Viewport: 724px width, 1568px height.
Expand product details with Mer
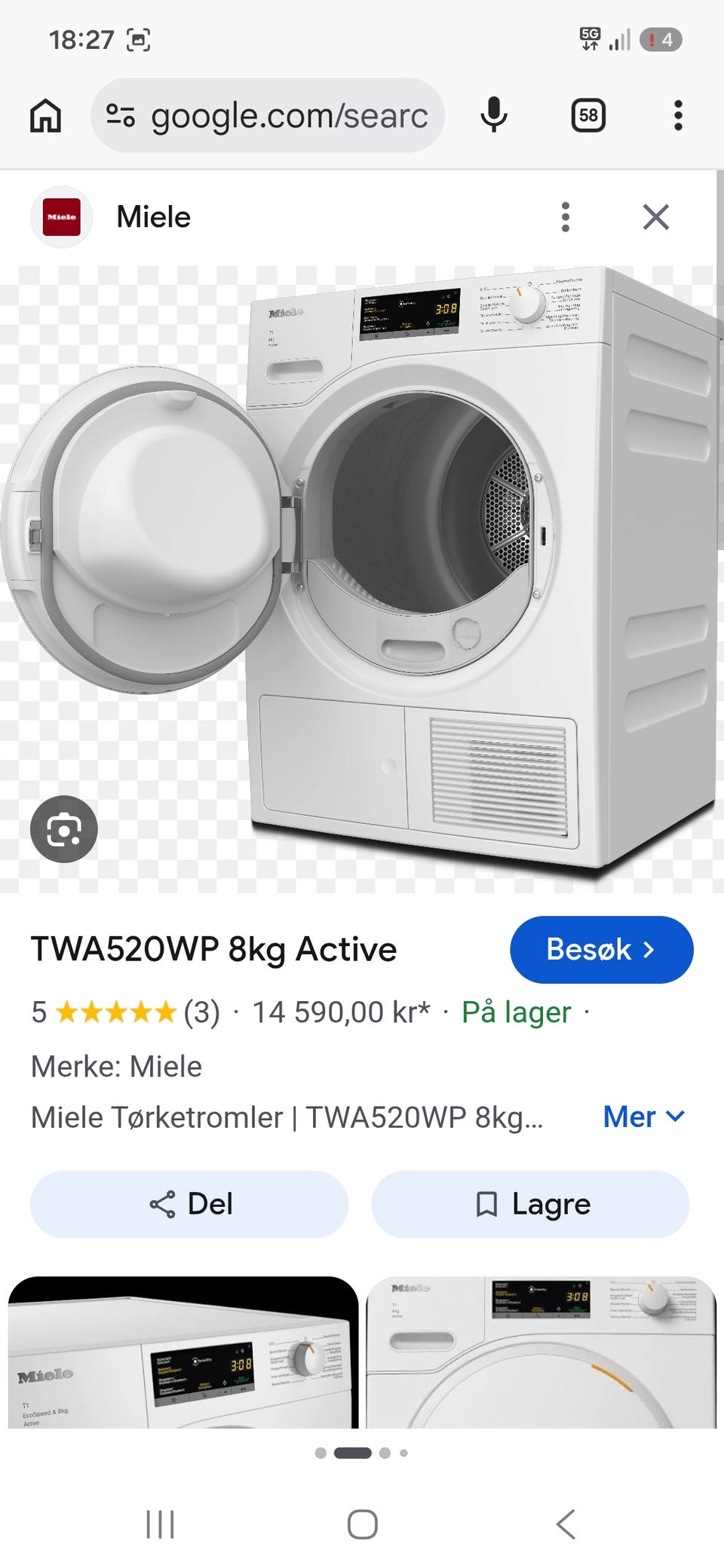pos(644,1117)
